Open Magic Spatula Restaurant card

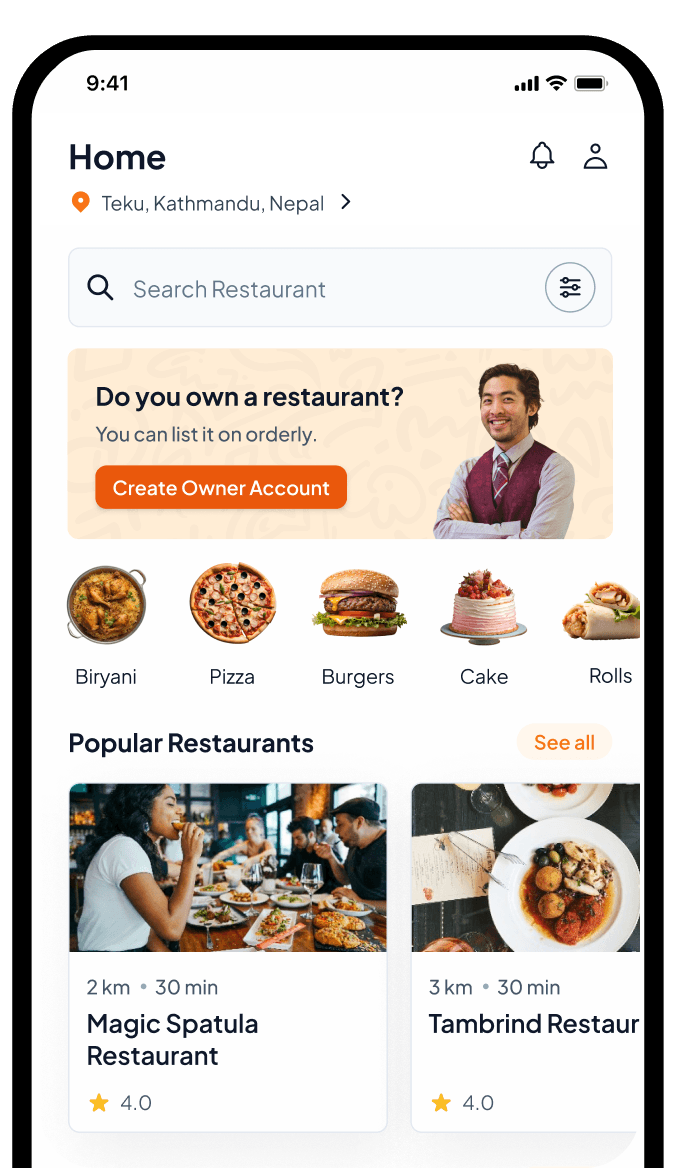(x=228, y=957)
